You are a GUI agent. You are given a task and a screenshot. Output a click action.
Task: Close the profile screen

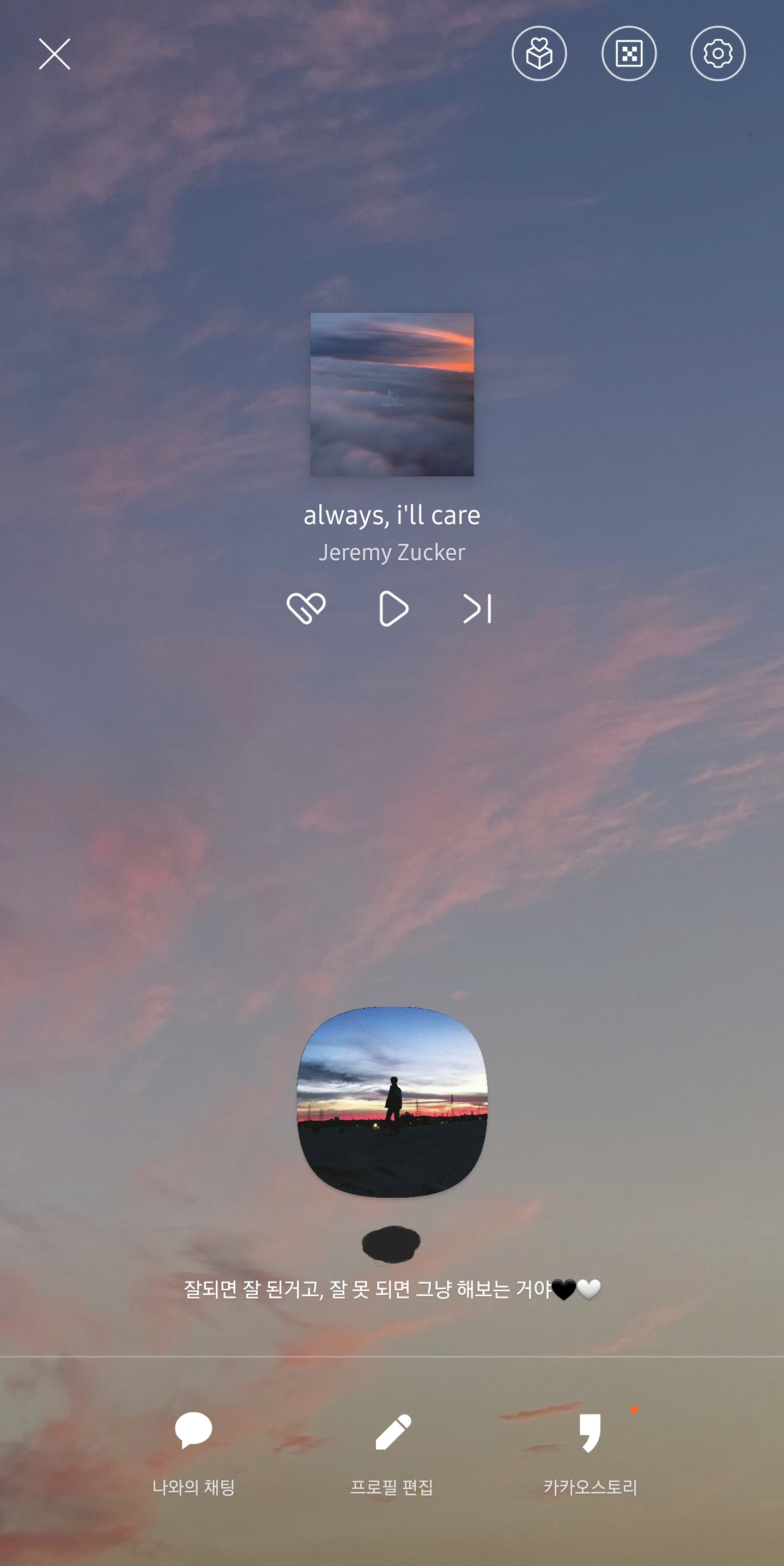point(54,54)
